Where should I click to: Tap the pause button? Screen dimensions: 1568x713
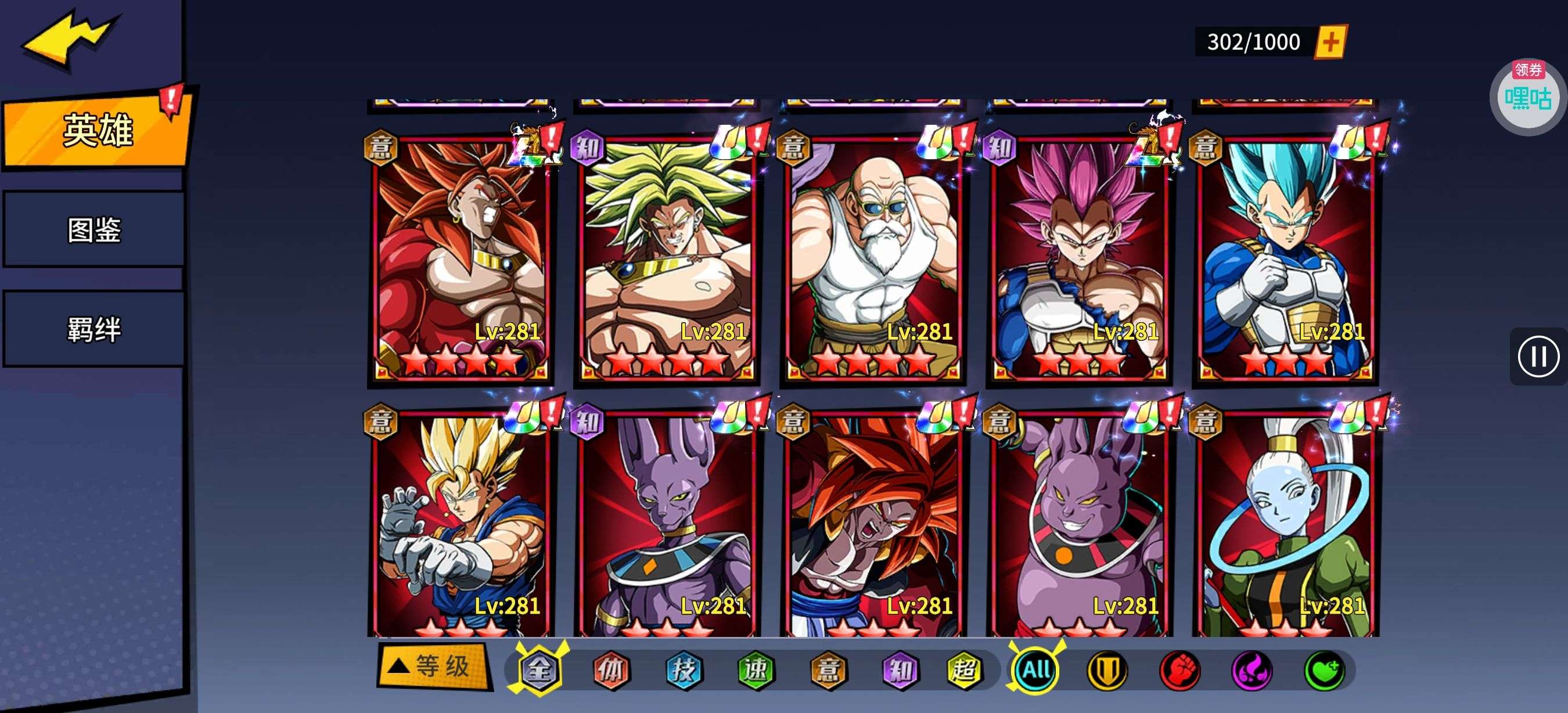[1538, 356]
